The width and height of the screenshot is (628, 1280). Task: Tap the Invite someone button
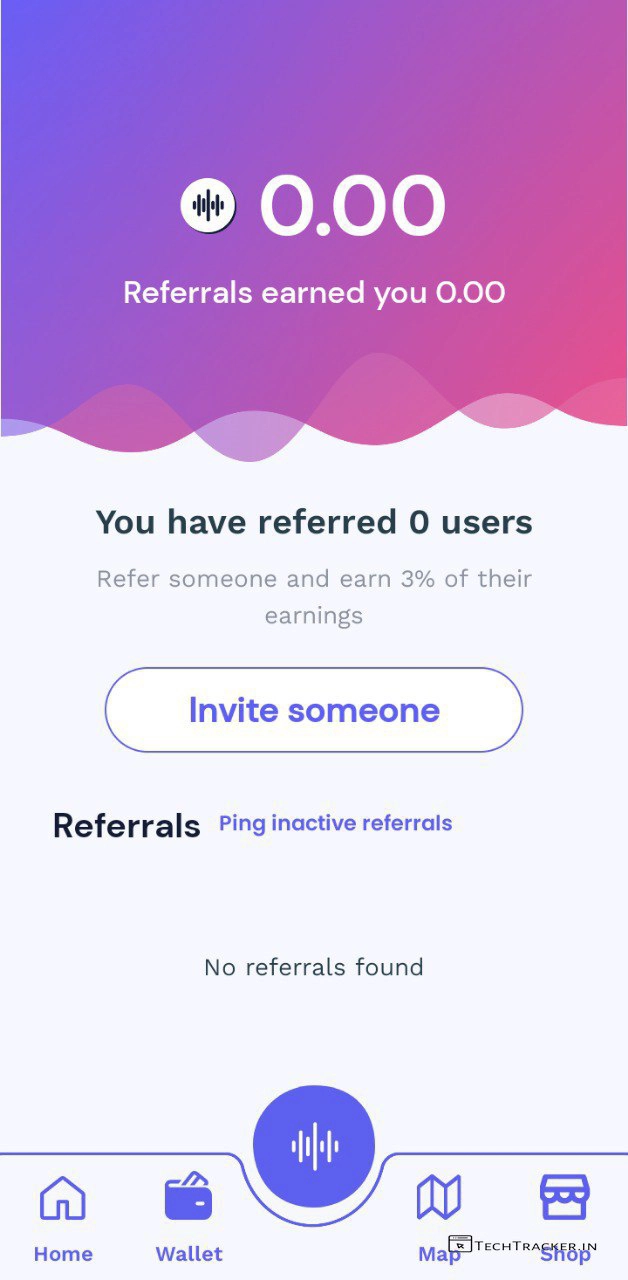(314, 710)
